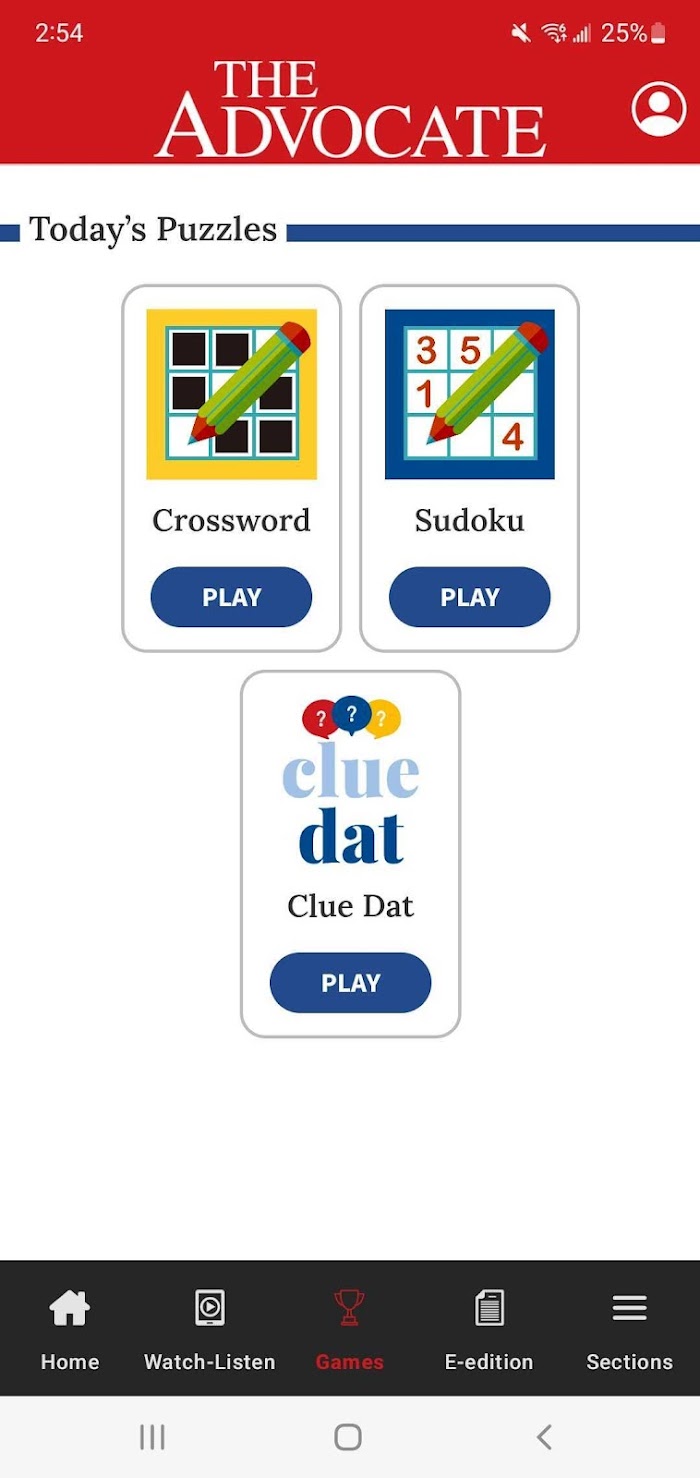This screenshot has height=1478, width=700.
Task: Switch to the Watch-Listen tab
Action: [x=210, y=1329]
